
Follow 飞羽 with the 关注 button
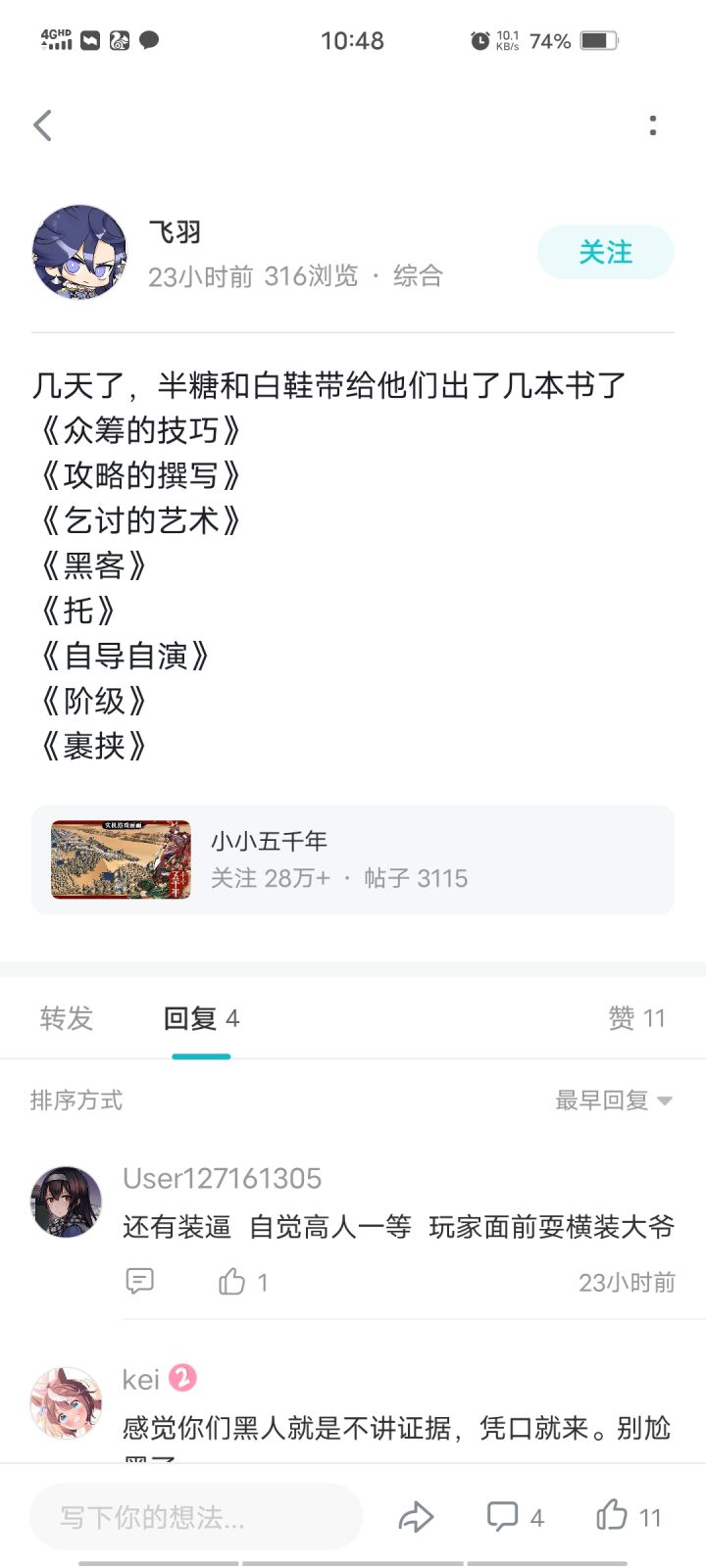[x=605, y=253]
